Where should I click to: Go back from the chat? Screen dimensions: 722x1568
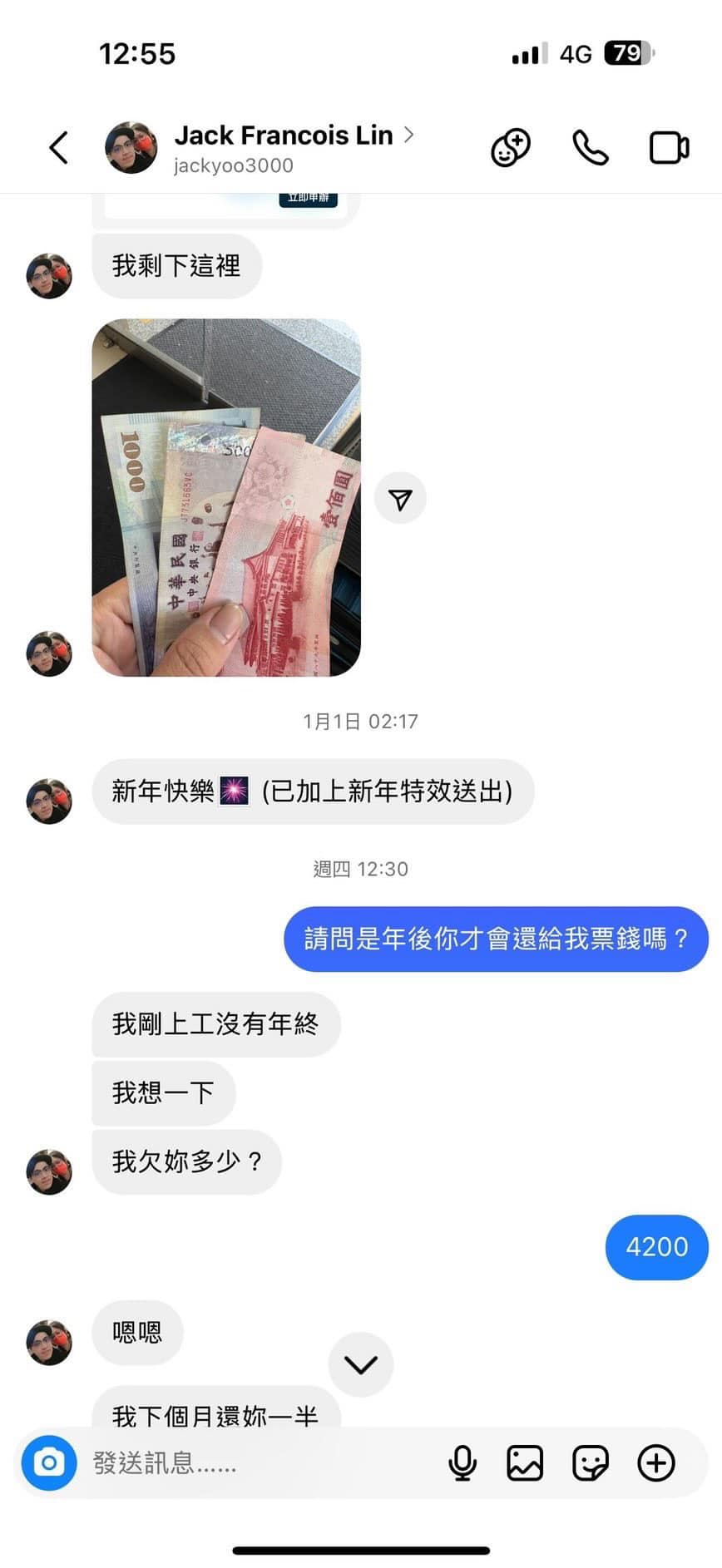coord(58,148)
